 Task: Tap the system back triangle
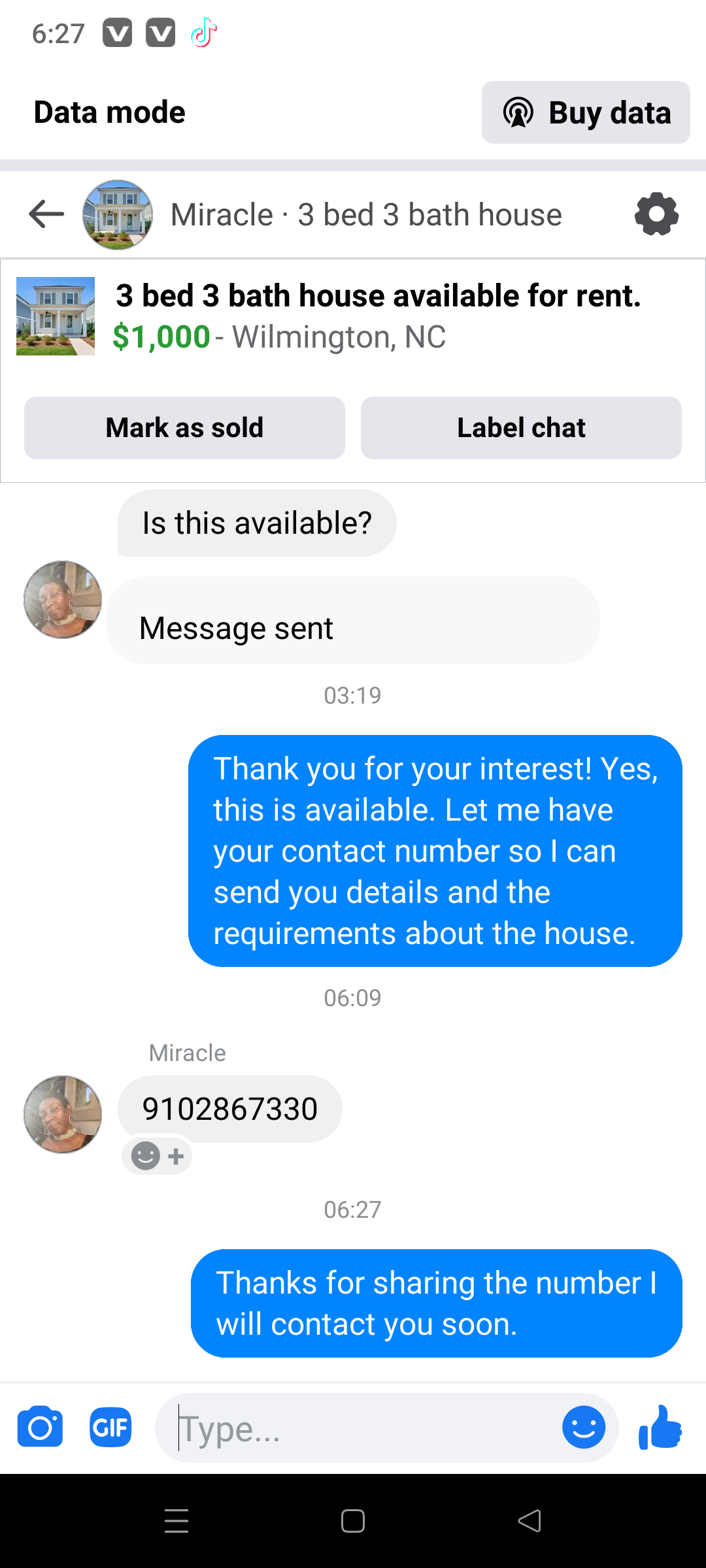pyautogui.click(x=529, y=1521)
